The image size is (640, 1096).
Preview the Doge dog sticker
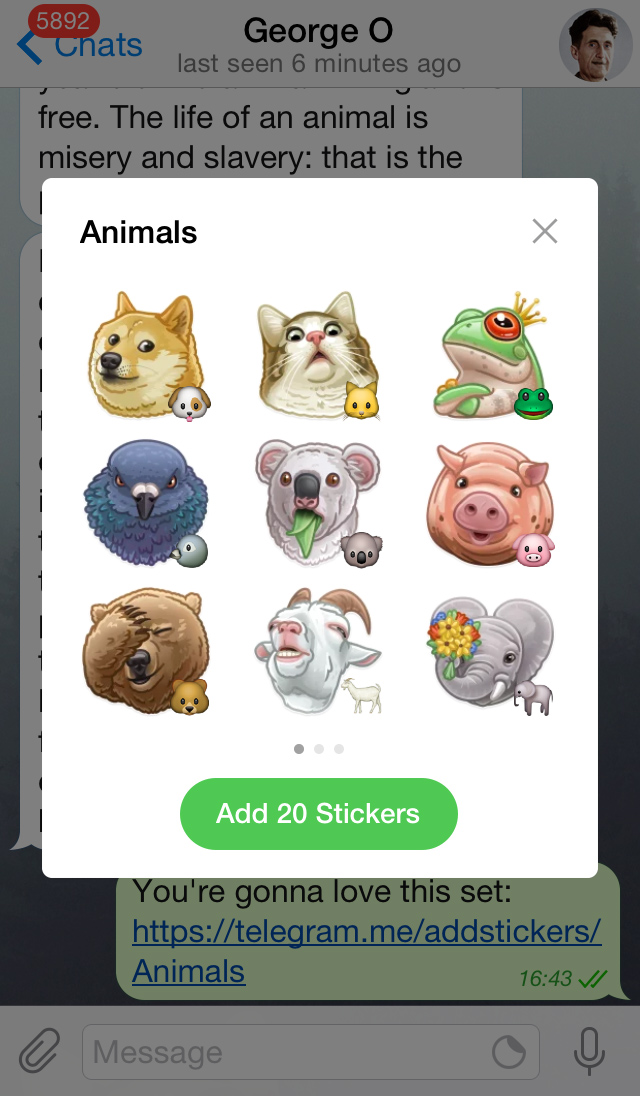click(148, 355)
